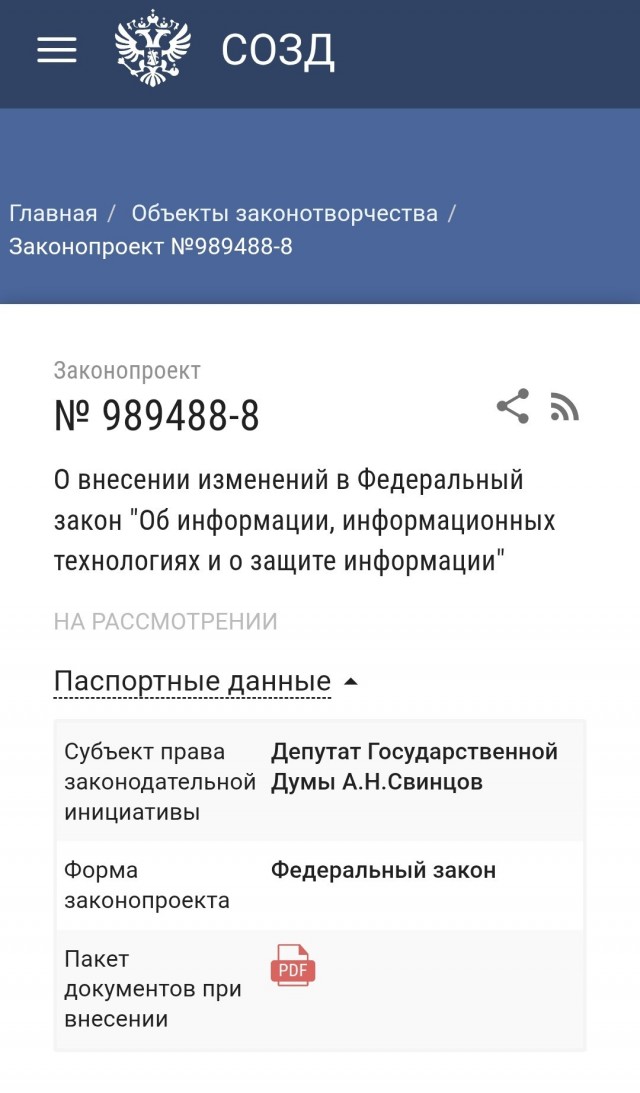The image size is (640, 1093).
Task: Go to Главная breadcrumb
Action: point(53,213)
